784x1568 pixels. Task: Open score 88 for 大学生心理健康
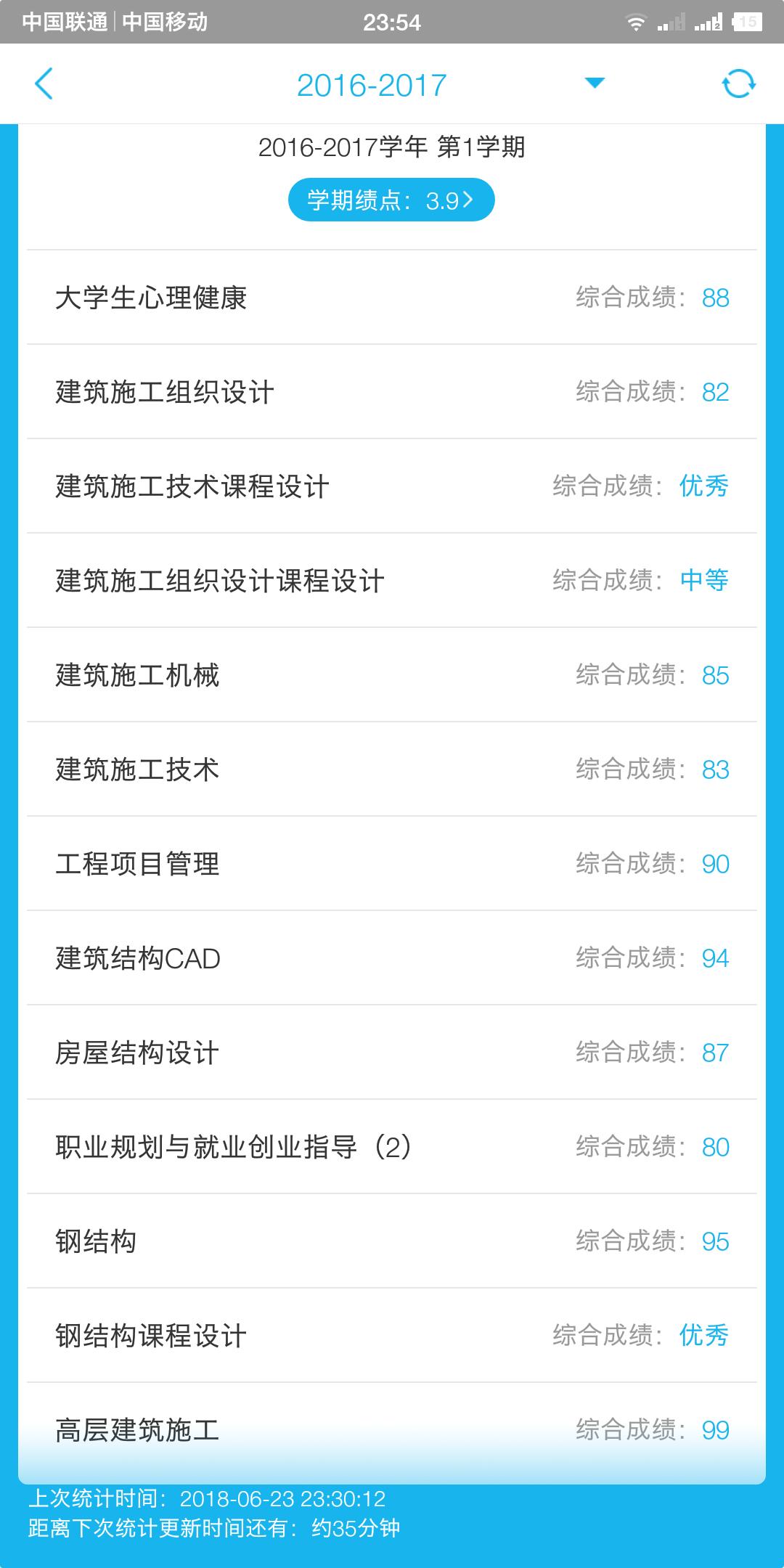[x=715, y=298]
